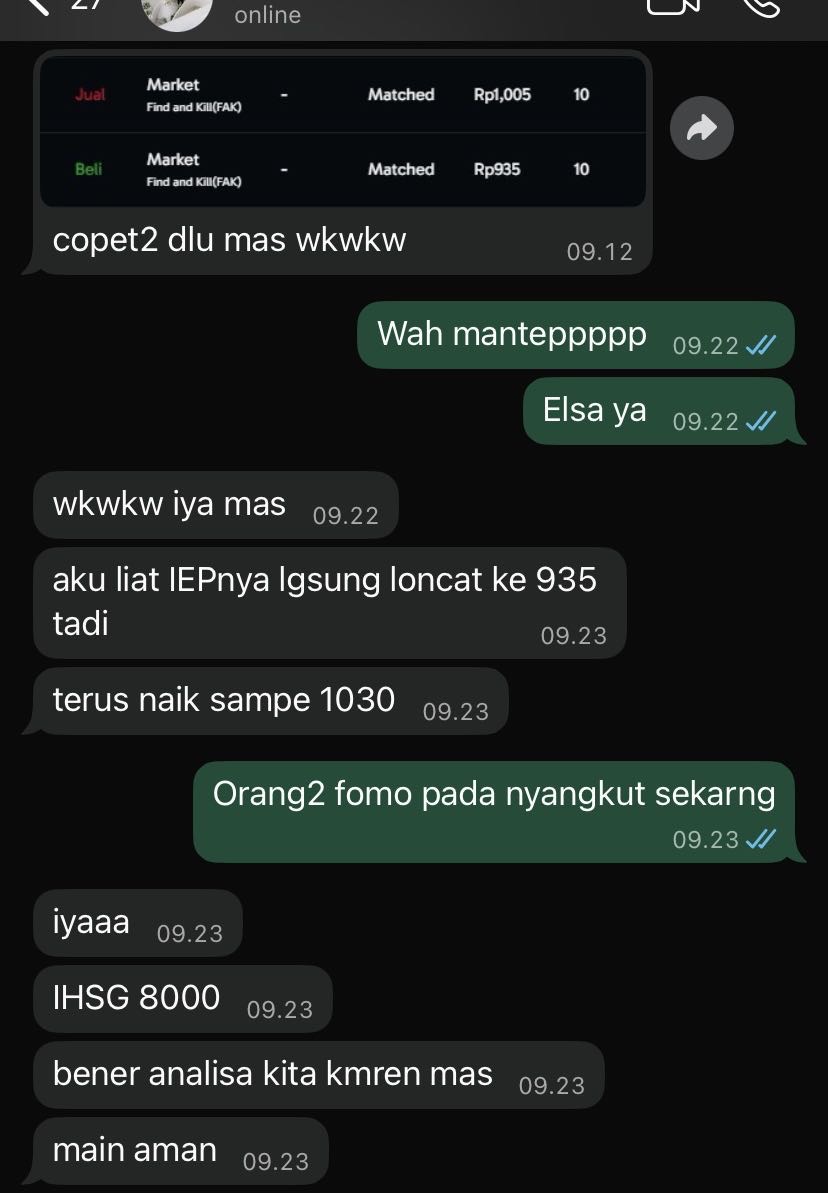
Task: Tap the forward arrow on the trade screenshot
Action: click(701, 128)
